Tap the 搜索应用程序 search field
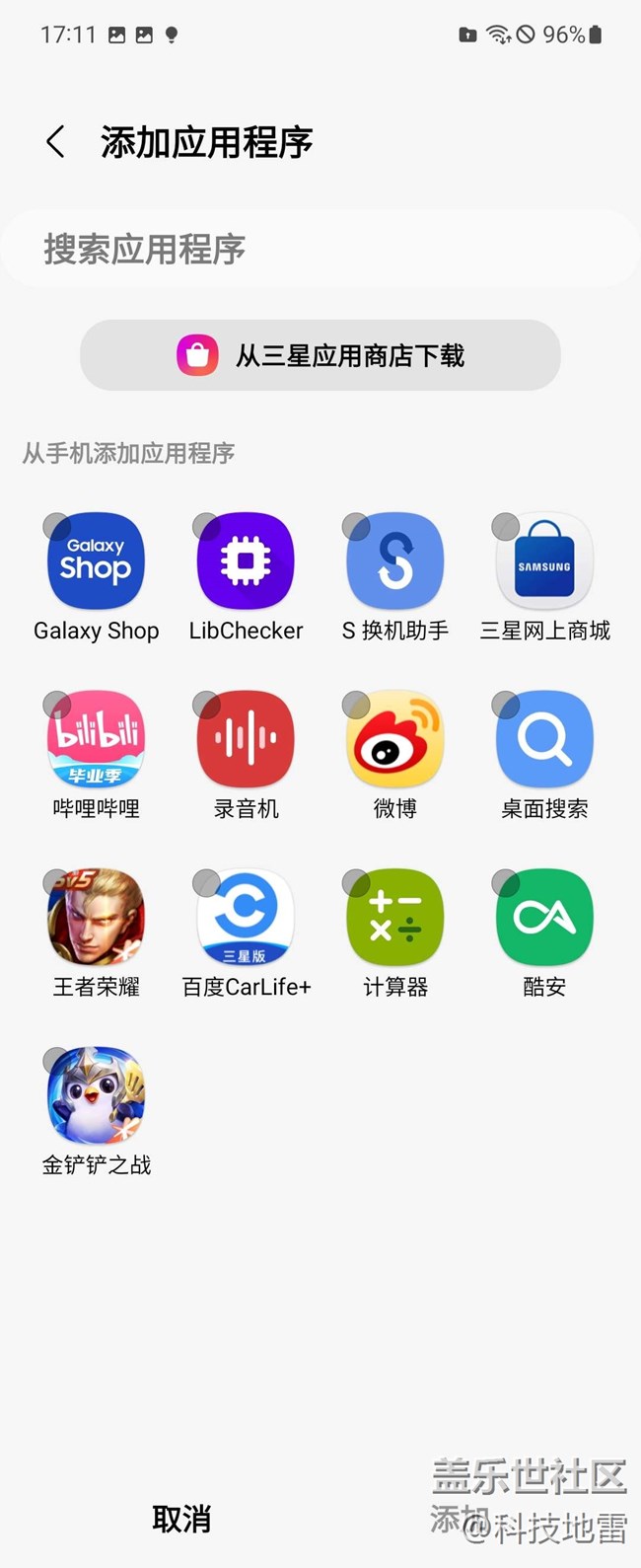 (x=320, y=249)
